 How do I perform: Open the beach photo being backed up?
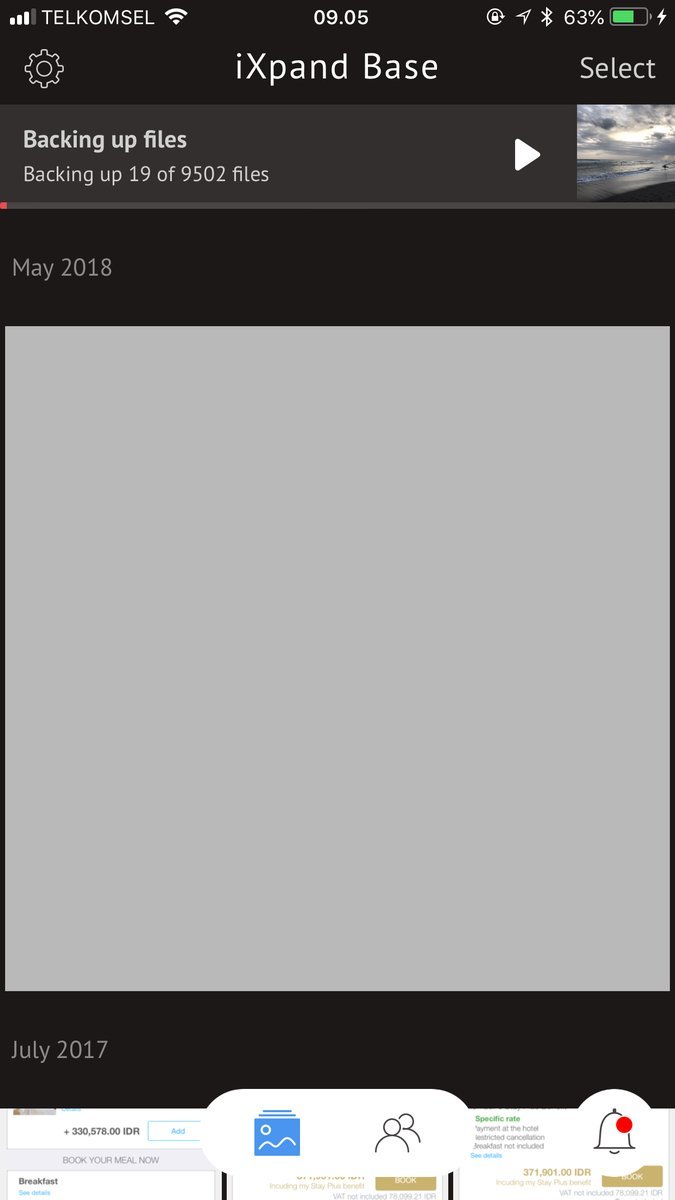coord(625,154)
